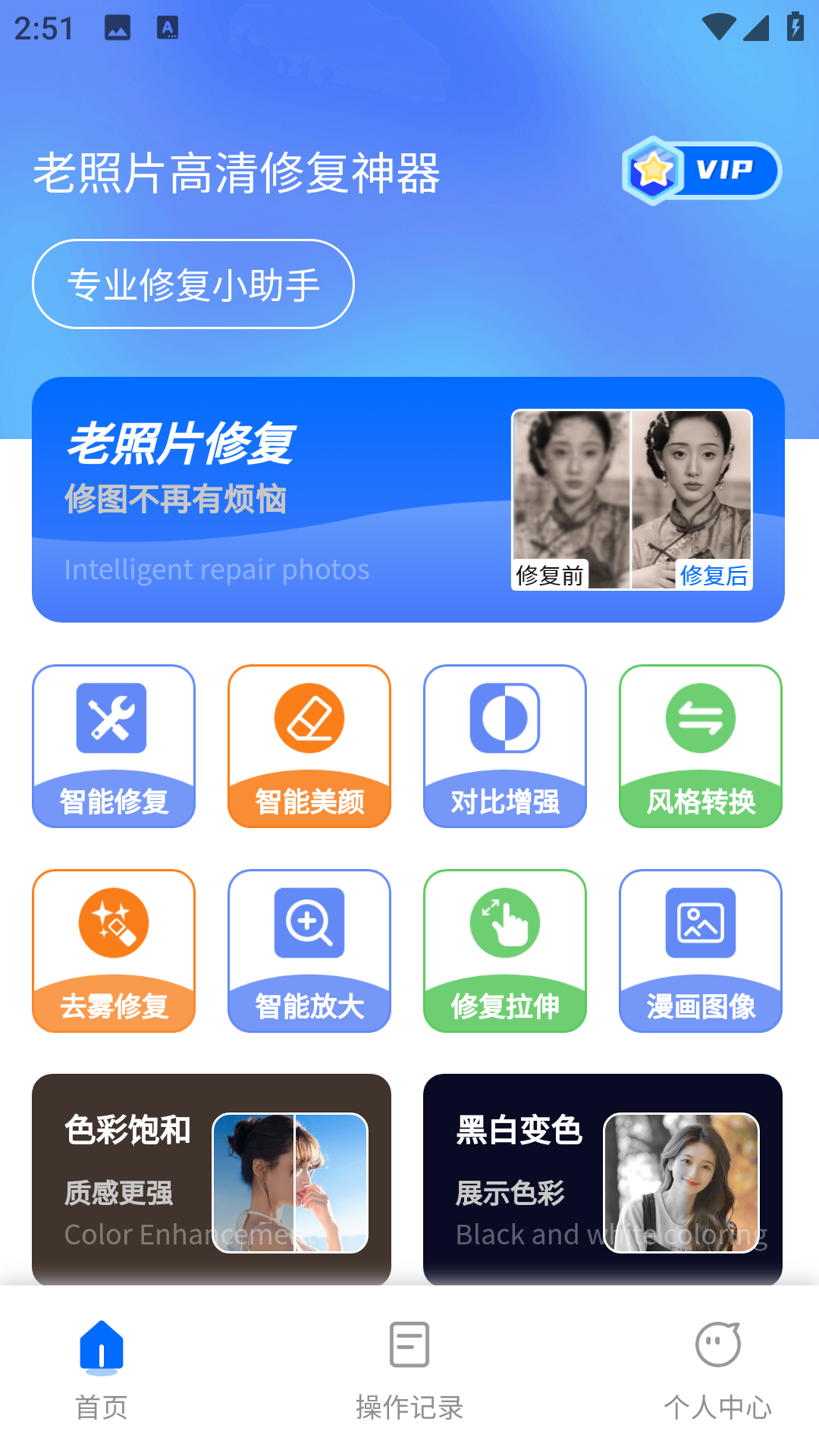Select the 智能修复 tool
This screenshot has height=1456, width=819.
pyautogui.click(x=114, y=746)
